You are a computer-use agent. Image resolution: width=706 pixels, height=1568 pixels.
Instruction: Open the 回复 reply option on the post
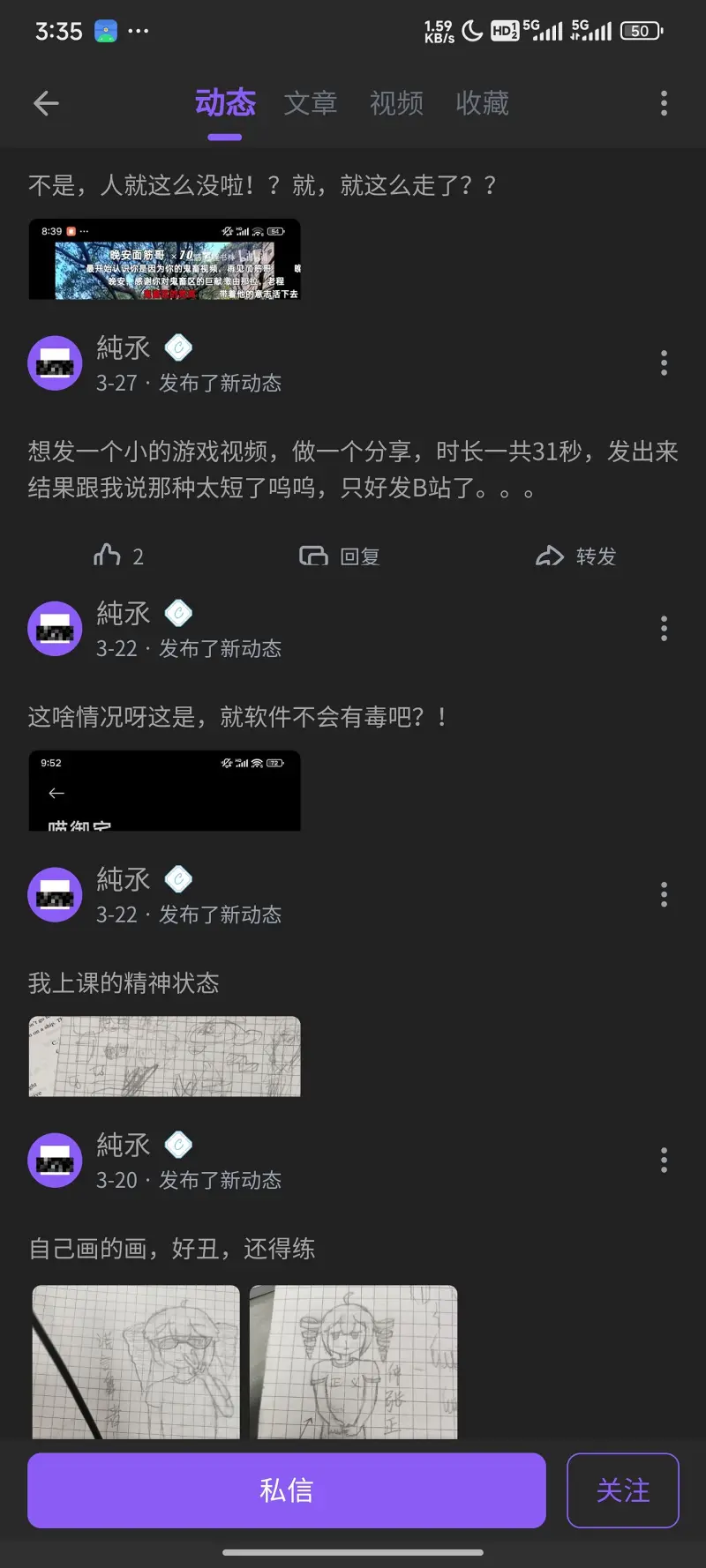[340, 556]
